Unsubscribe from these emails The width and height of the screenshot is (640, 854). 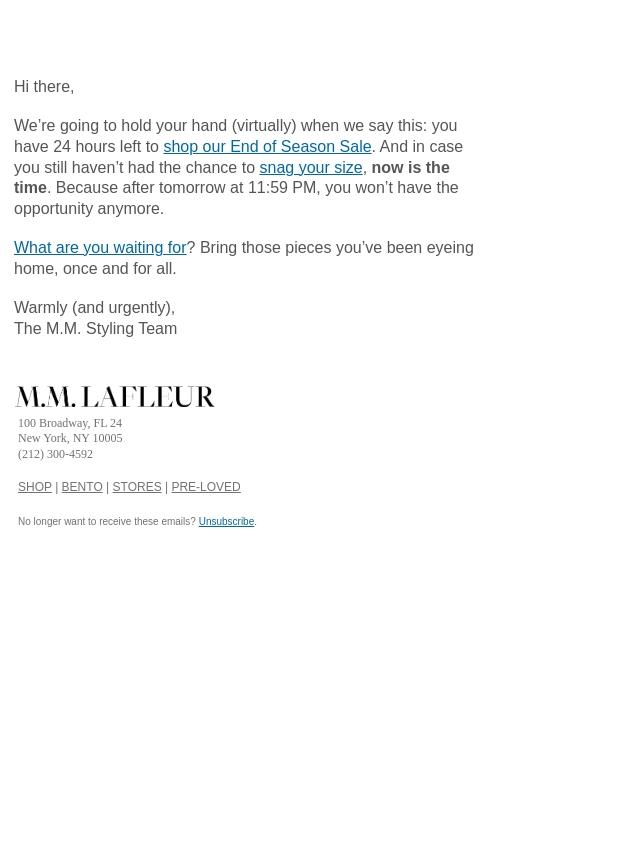click(x=226, y=521)
